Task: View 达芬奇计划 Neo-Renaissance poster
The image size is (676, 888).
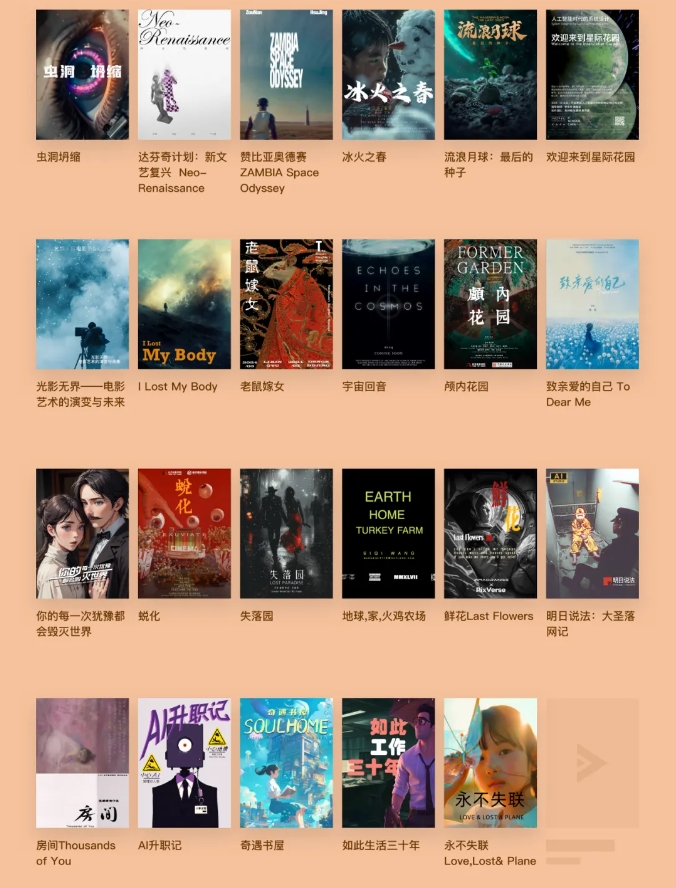Action: tap(184, 75)
